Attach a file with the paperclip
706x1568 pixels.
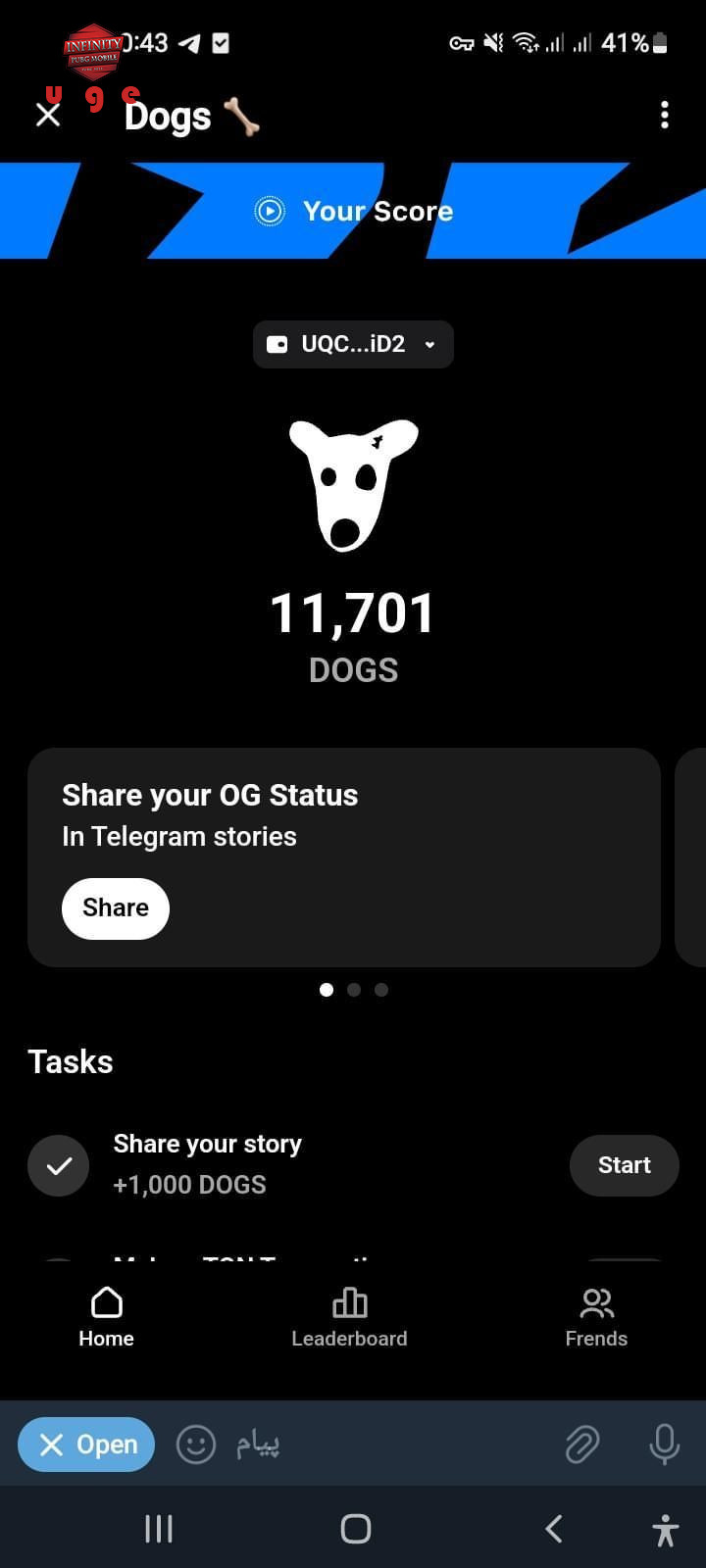[582, 1445]
